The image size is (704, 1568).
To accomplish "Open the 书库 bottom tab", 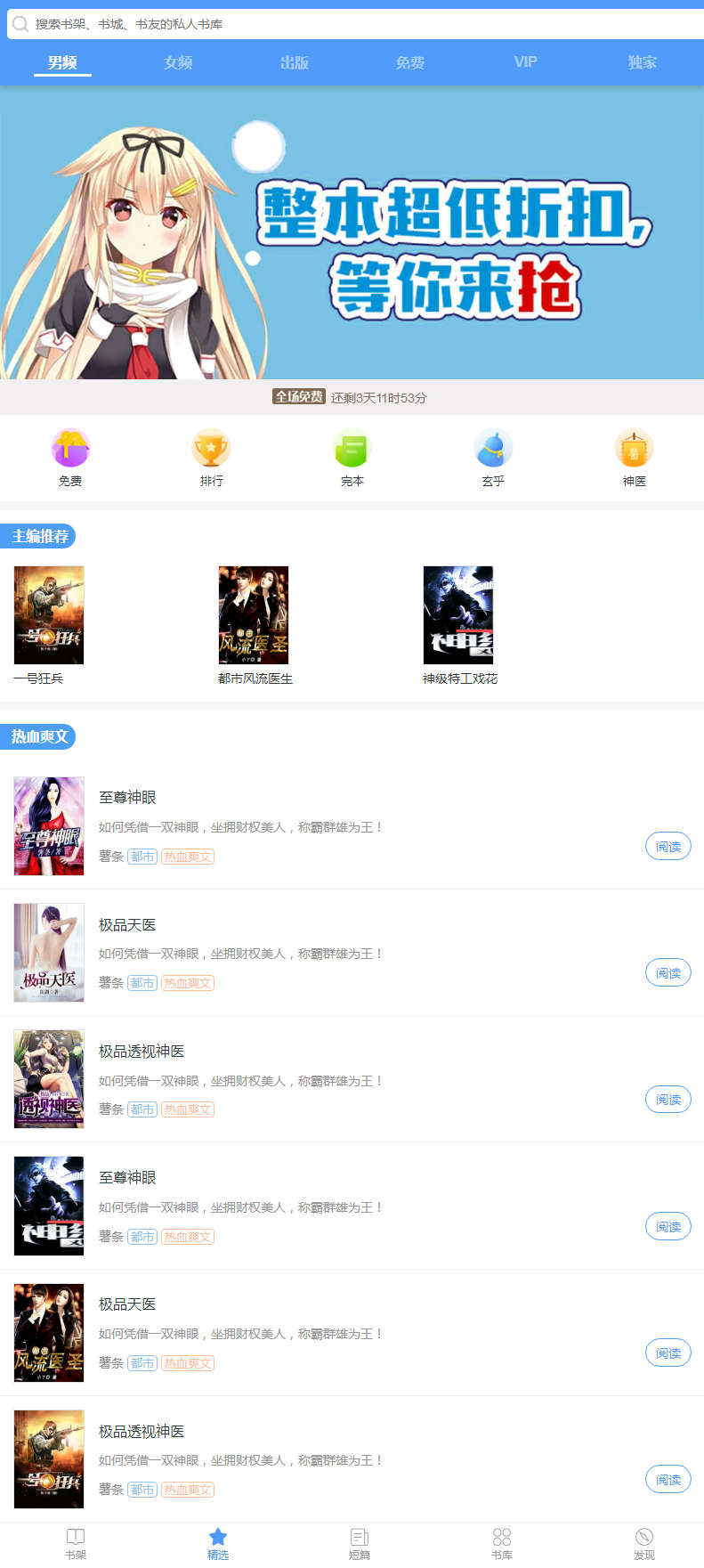I will click(502, 1543).
